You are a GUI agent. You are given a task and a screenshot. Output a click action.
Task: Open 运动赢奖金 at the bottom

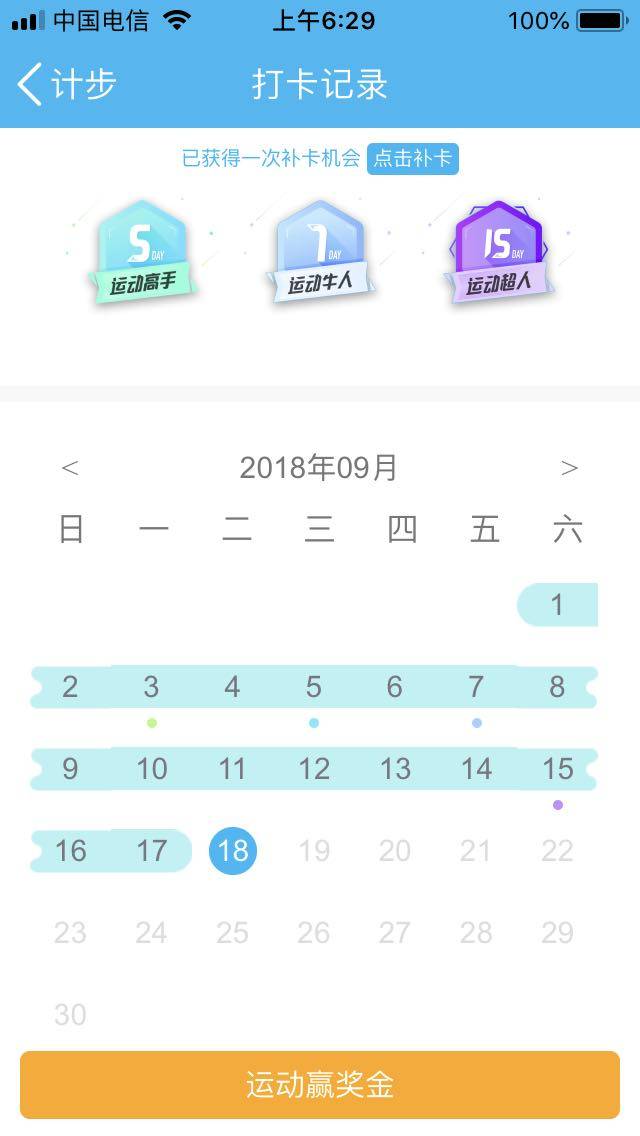(320, 1085)
